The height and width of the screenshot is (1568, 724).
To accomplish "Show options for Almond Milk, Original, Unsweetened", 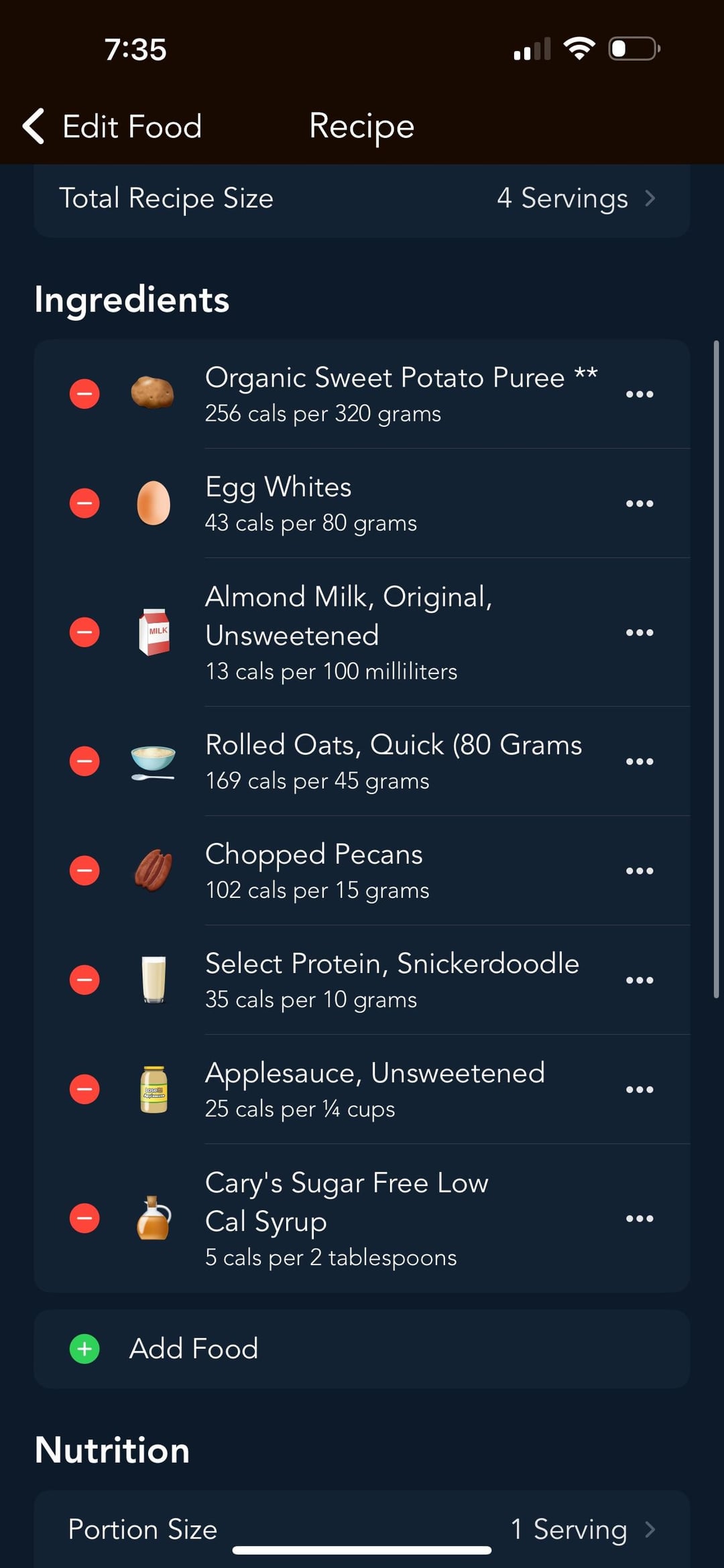I will (640, 632).
